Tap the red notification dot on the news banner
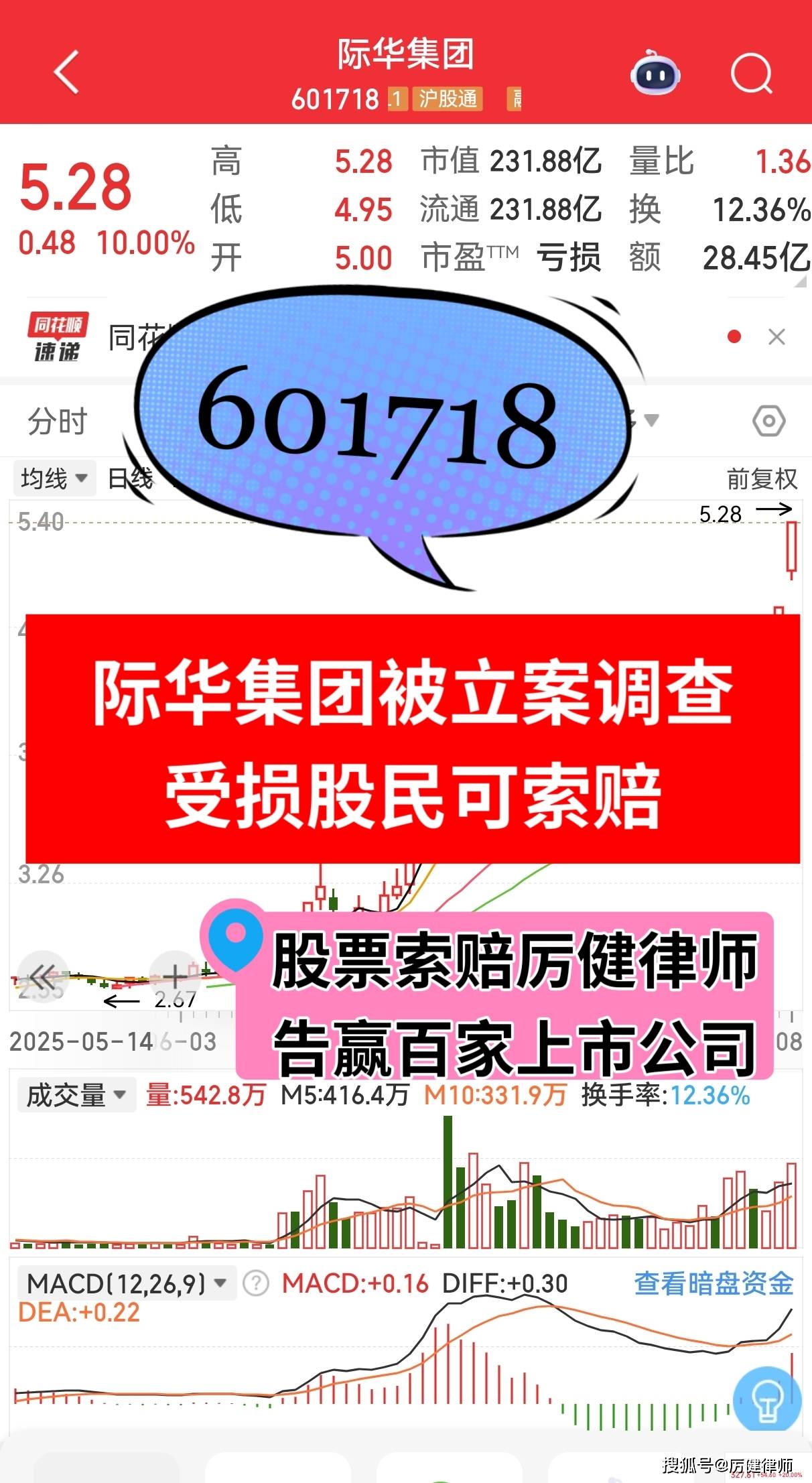Image resolution: width=812 pixels, height=1483 pixels. pyautogui.click(x=735, y=337)
